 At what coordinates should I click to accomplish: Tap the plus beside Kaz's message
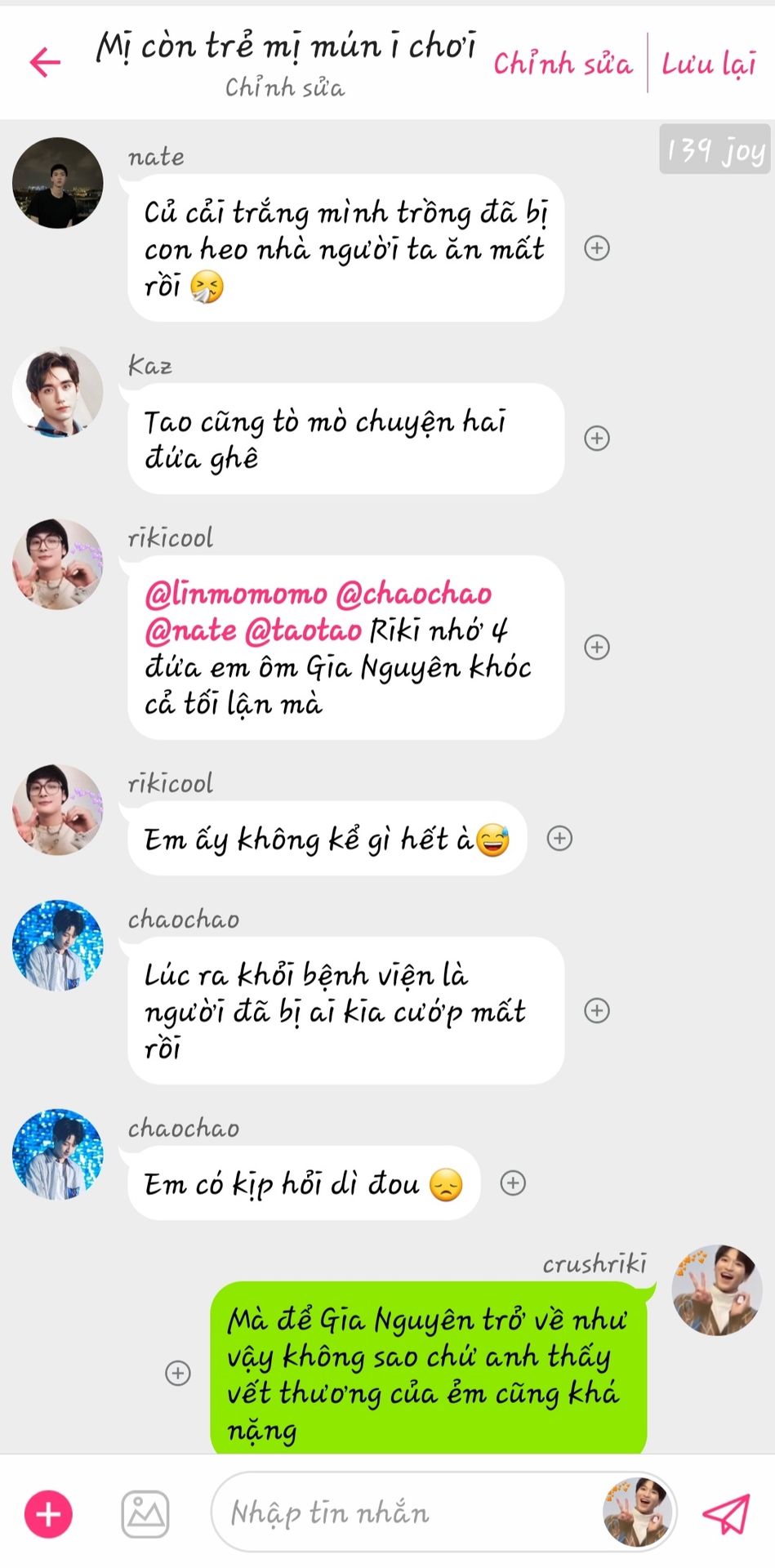[597, 438]
